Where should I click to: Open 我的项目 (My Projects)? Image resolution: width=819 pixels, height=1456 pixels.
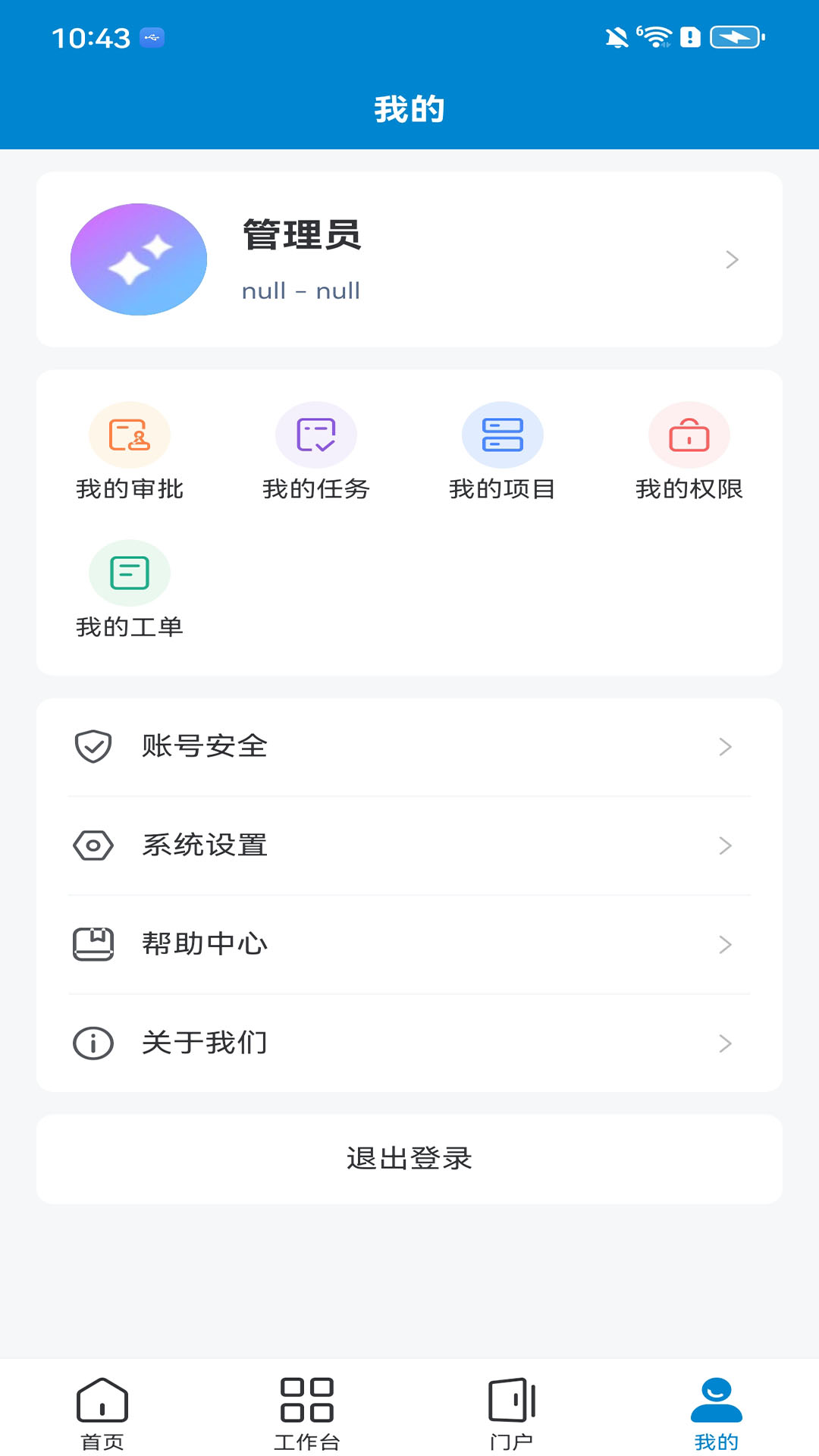coord(503,452)
